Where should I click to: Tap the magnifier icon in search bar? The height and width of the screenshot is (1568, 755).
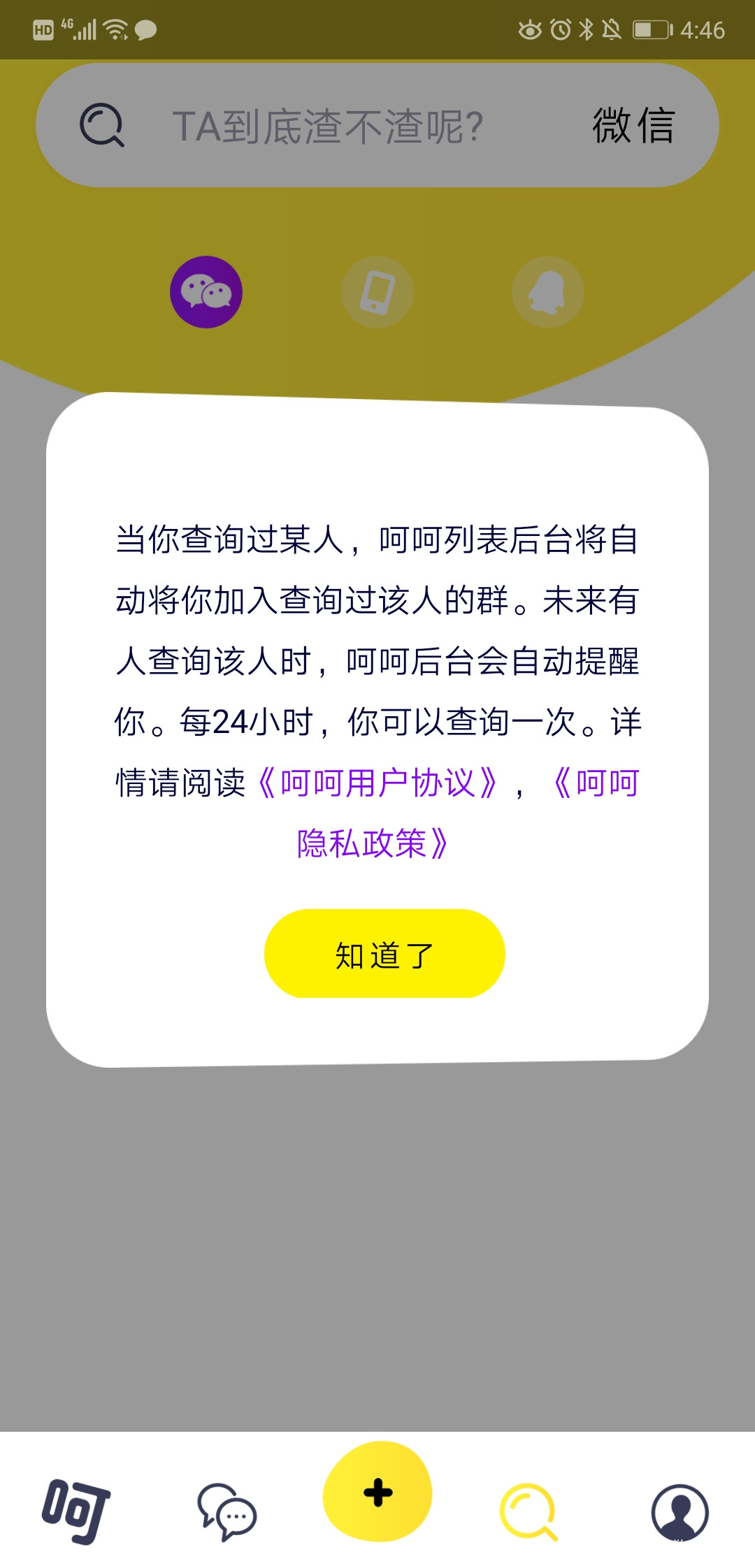(102, 126)
